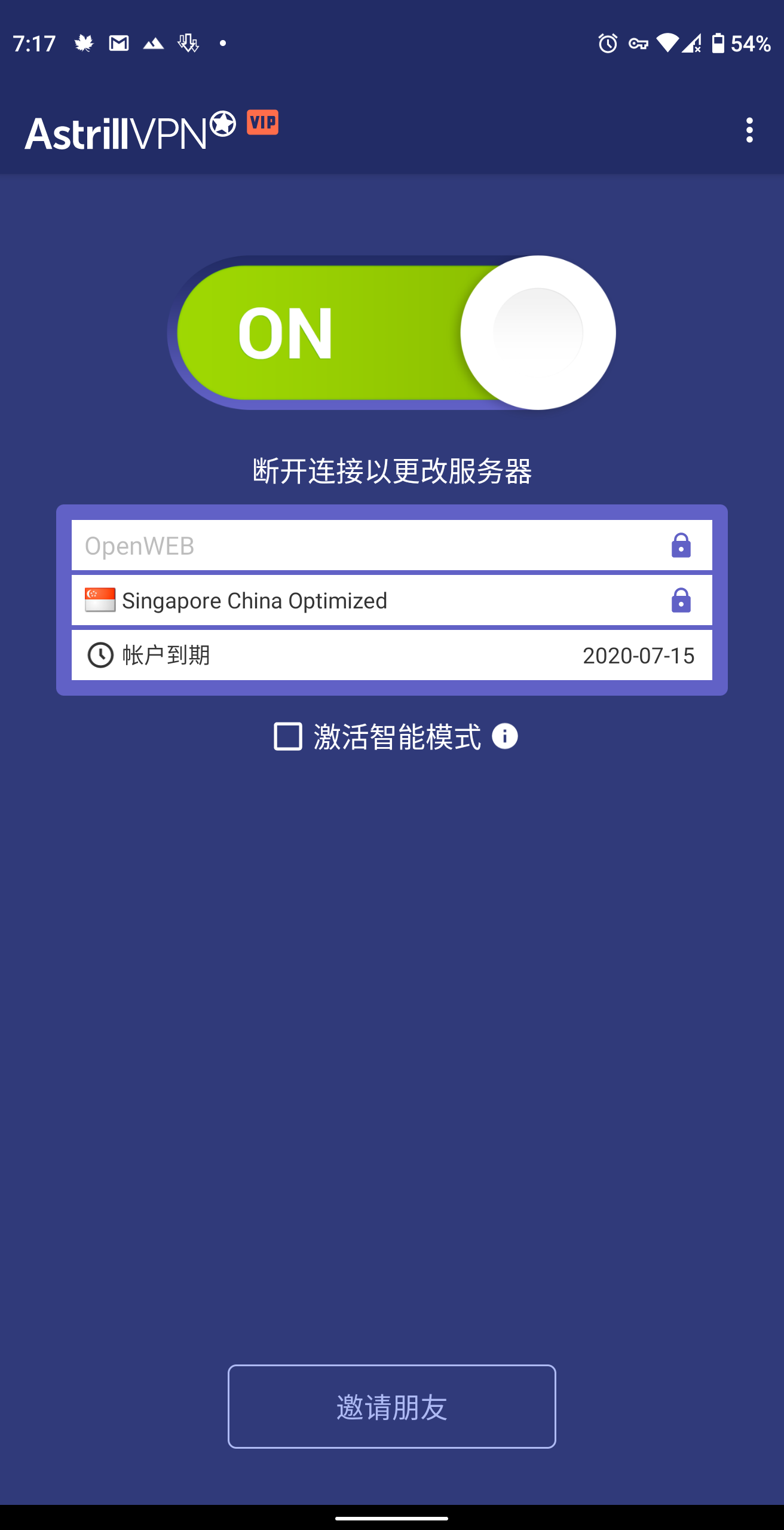Image resolution: width=784 pixels, height=1530 pixels.
Task: Check the 激活智能模式 smart mode checkbox
Action: 288,736
